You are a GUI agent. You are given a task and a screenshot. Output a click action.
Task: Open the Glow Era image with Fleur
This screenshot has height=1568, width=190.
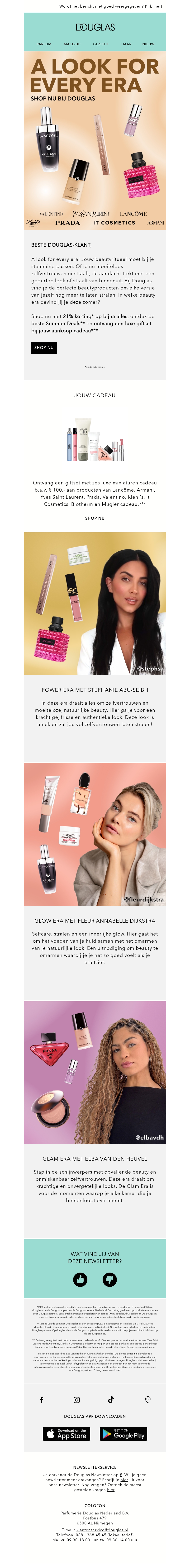coord(95,834)
